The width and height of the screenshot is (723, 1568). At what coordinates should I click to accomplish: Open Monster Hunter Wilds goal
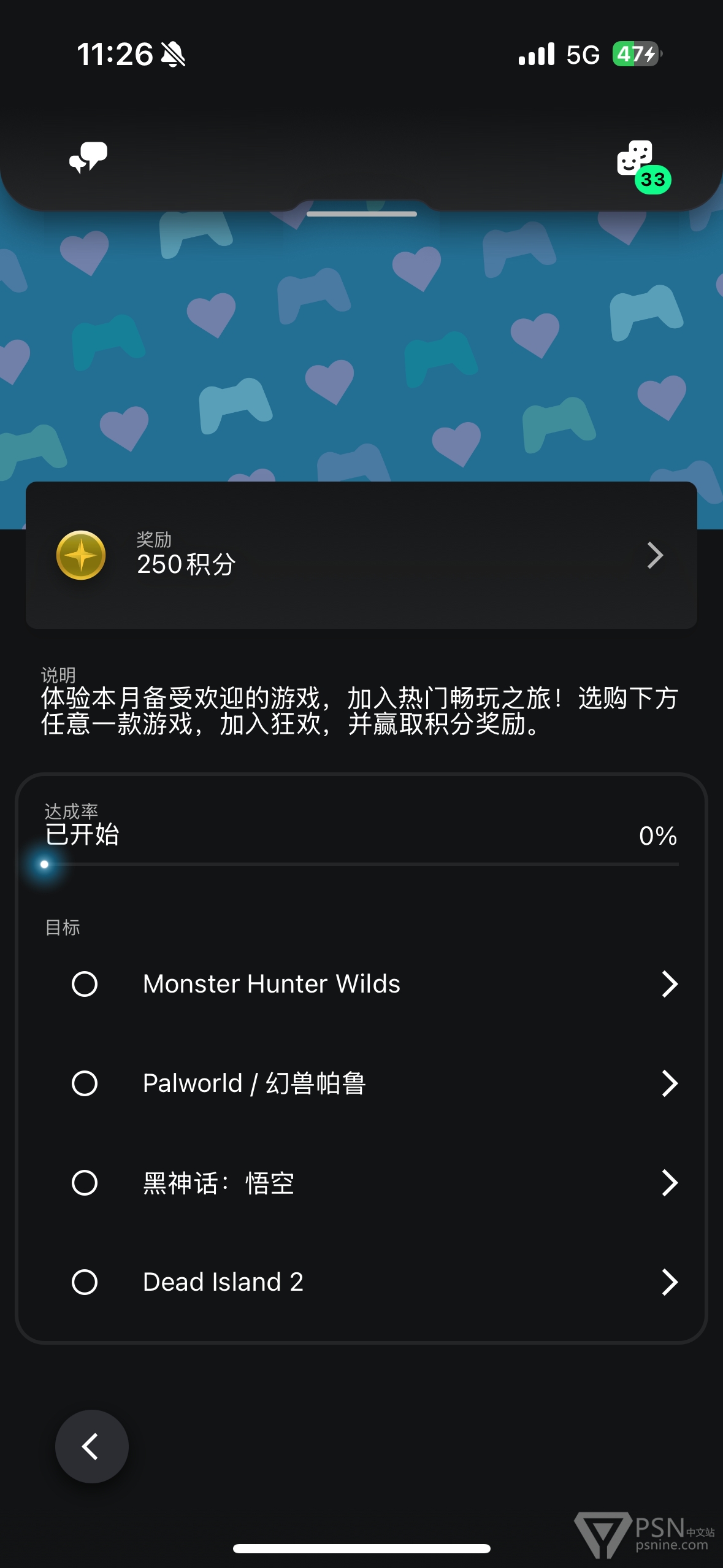361,984
